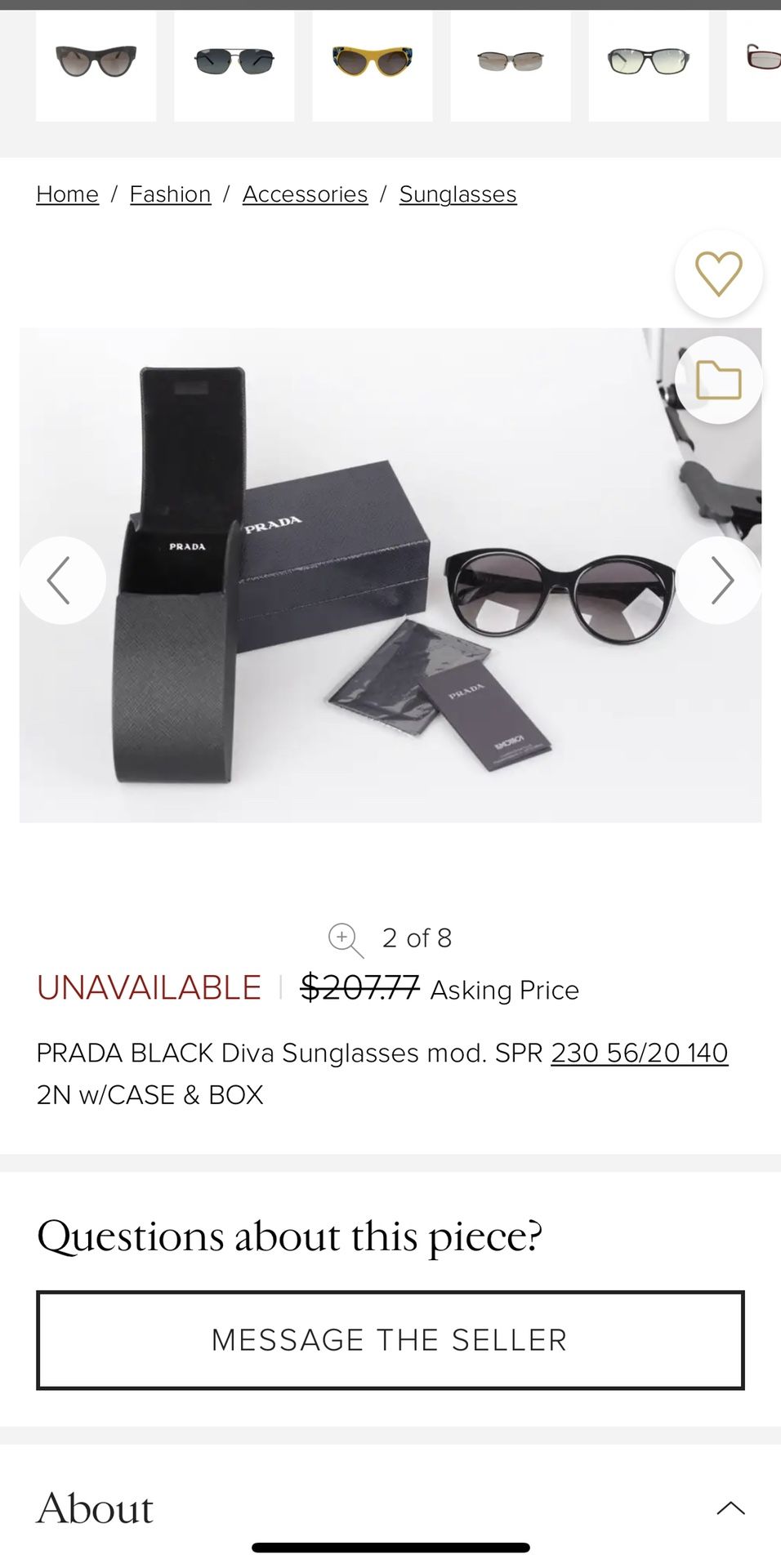Open the Accessories breadcrumb link
This screenshot has height=1568, width=781.
pyautogui.click(x=305, y=194)
